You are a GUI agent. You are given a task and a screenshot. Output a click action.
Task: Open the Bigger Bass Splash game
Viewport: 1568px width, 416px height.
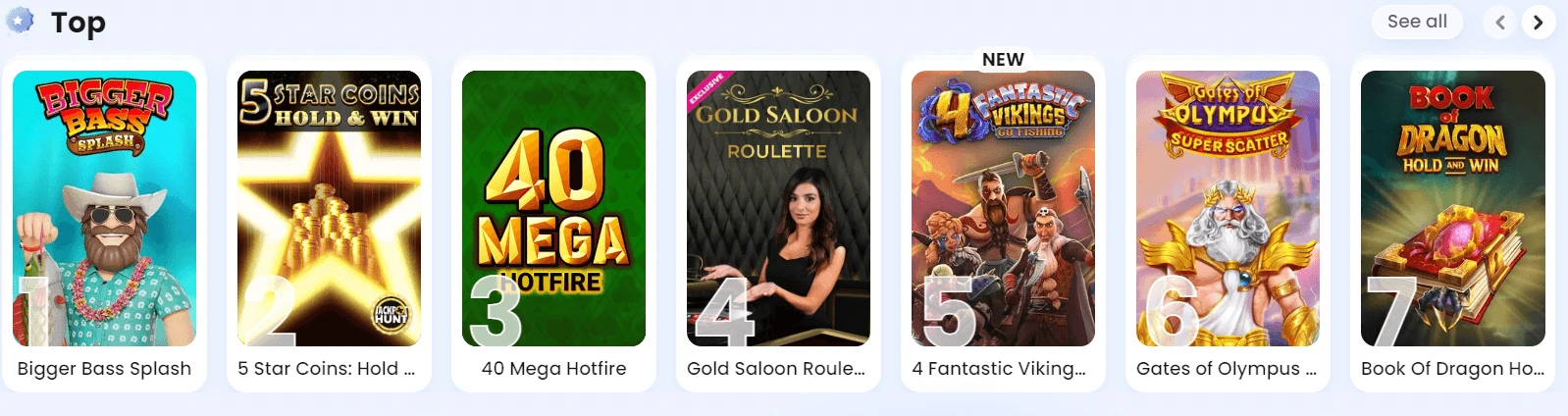104,209
